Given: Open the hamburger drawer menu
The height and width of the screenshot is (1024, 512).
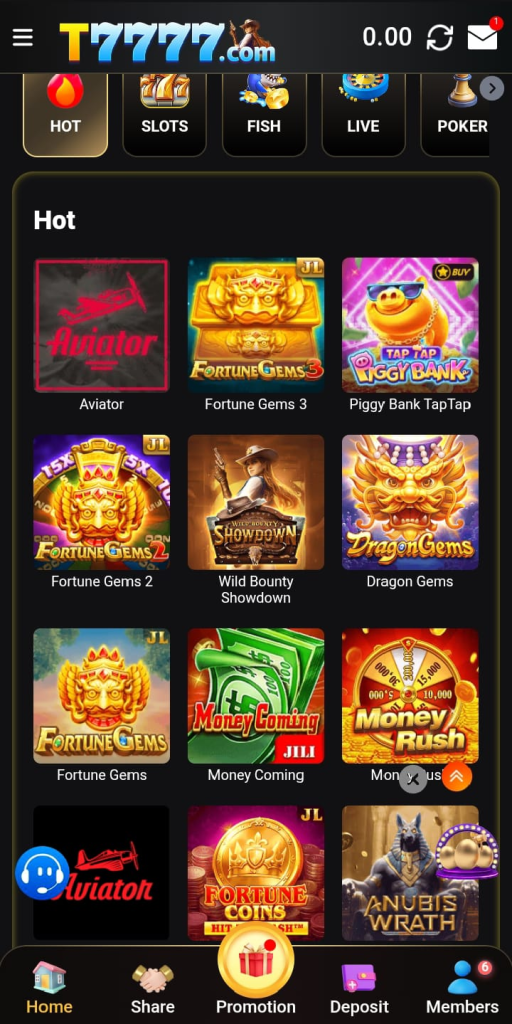Looking at the screenshot, I should (23, 37).
